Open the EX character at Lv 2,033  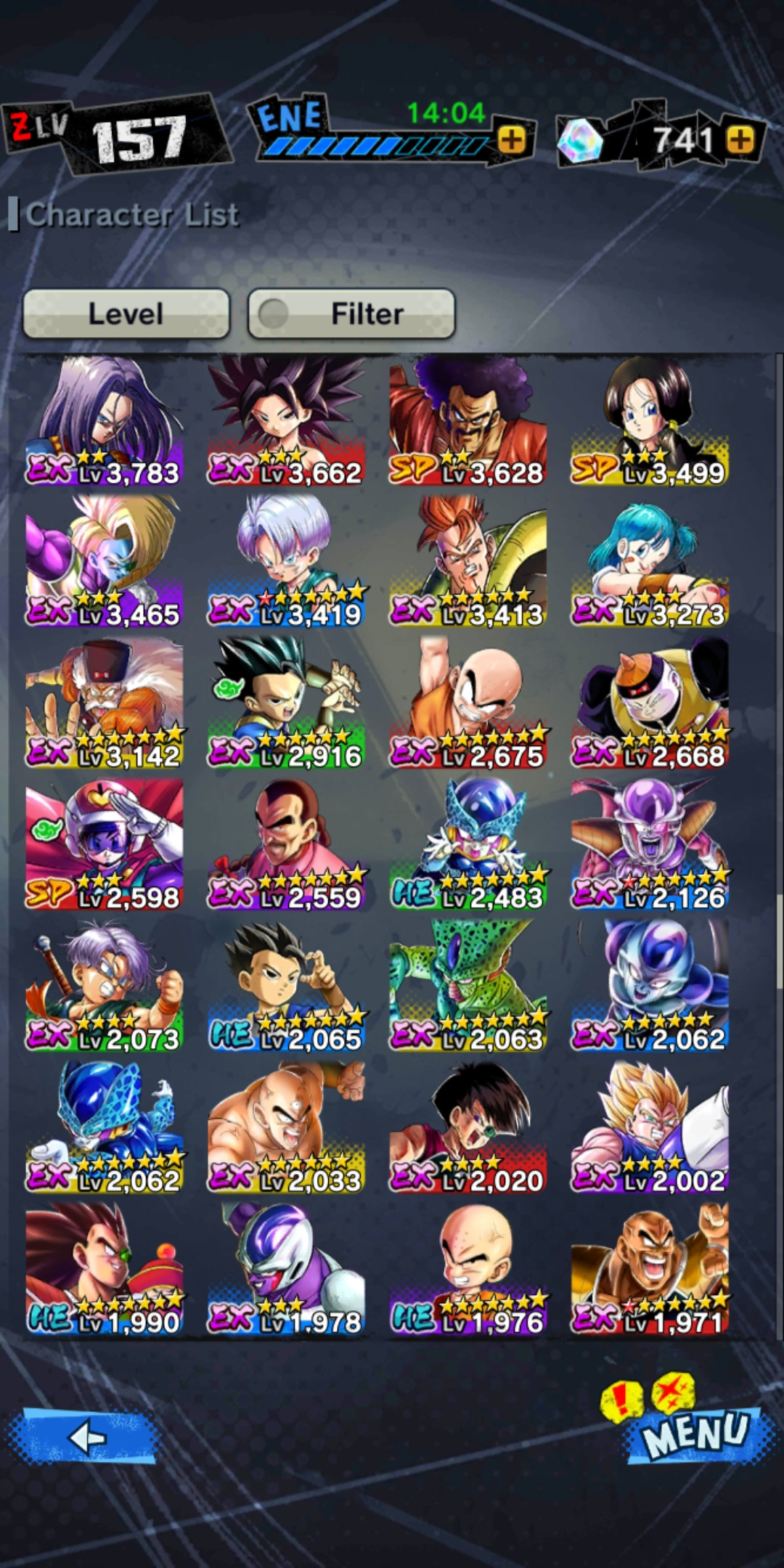pyautogui.click(x=286, y=1128)
